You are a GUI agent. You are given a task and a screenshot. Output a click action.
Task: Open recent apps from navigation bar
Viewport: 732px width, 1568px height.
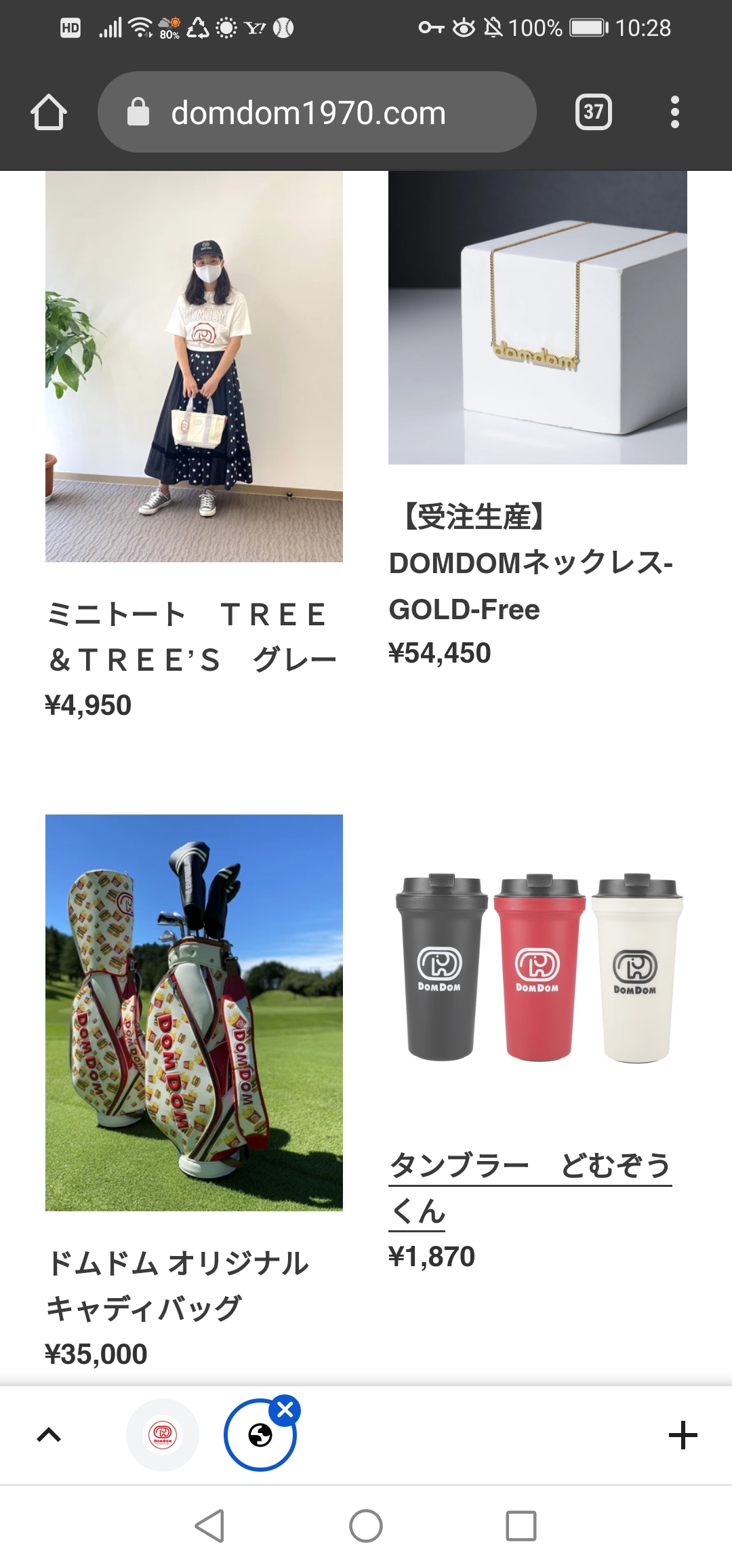click(x=521, y=1526)
